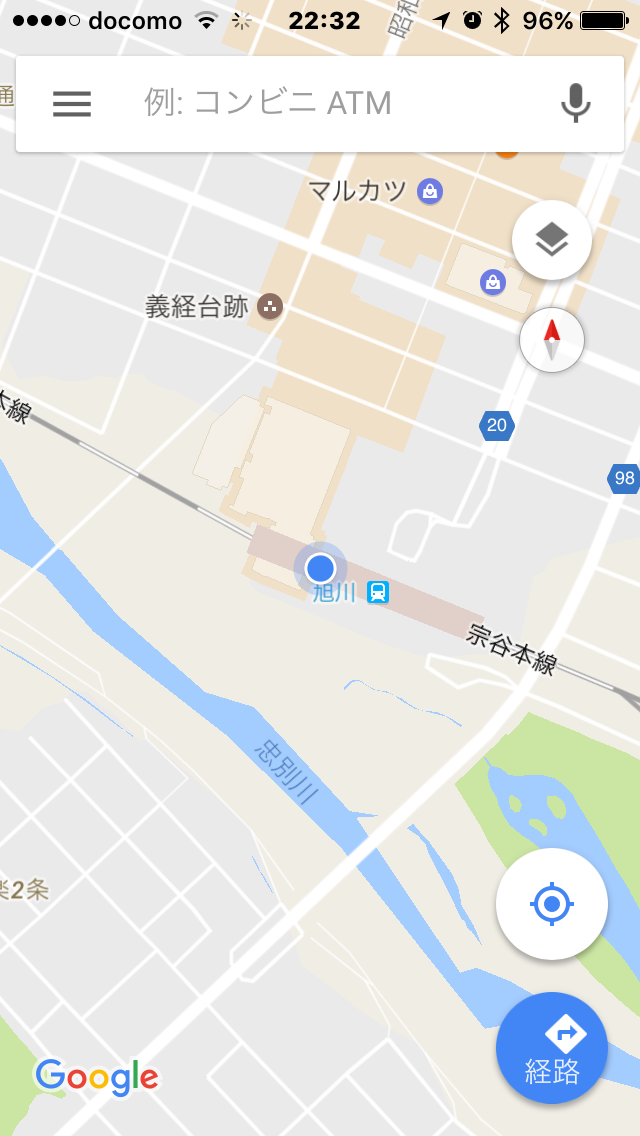The image size is (640, 1136).
Task: Select the 旭川 train station icon
Action: click(377, 593)
